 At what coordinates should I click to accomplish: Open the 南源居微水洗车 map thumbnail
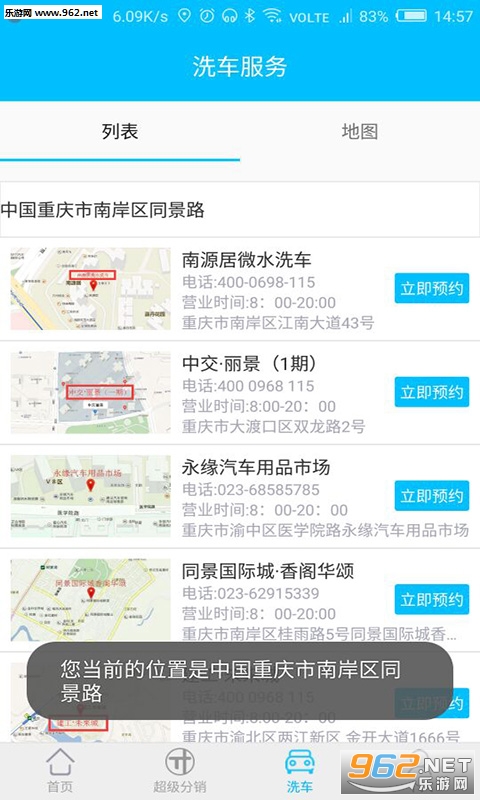pyautogui.click(x=91, y=289)
